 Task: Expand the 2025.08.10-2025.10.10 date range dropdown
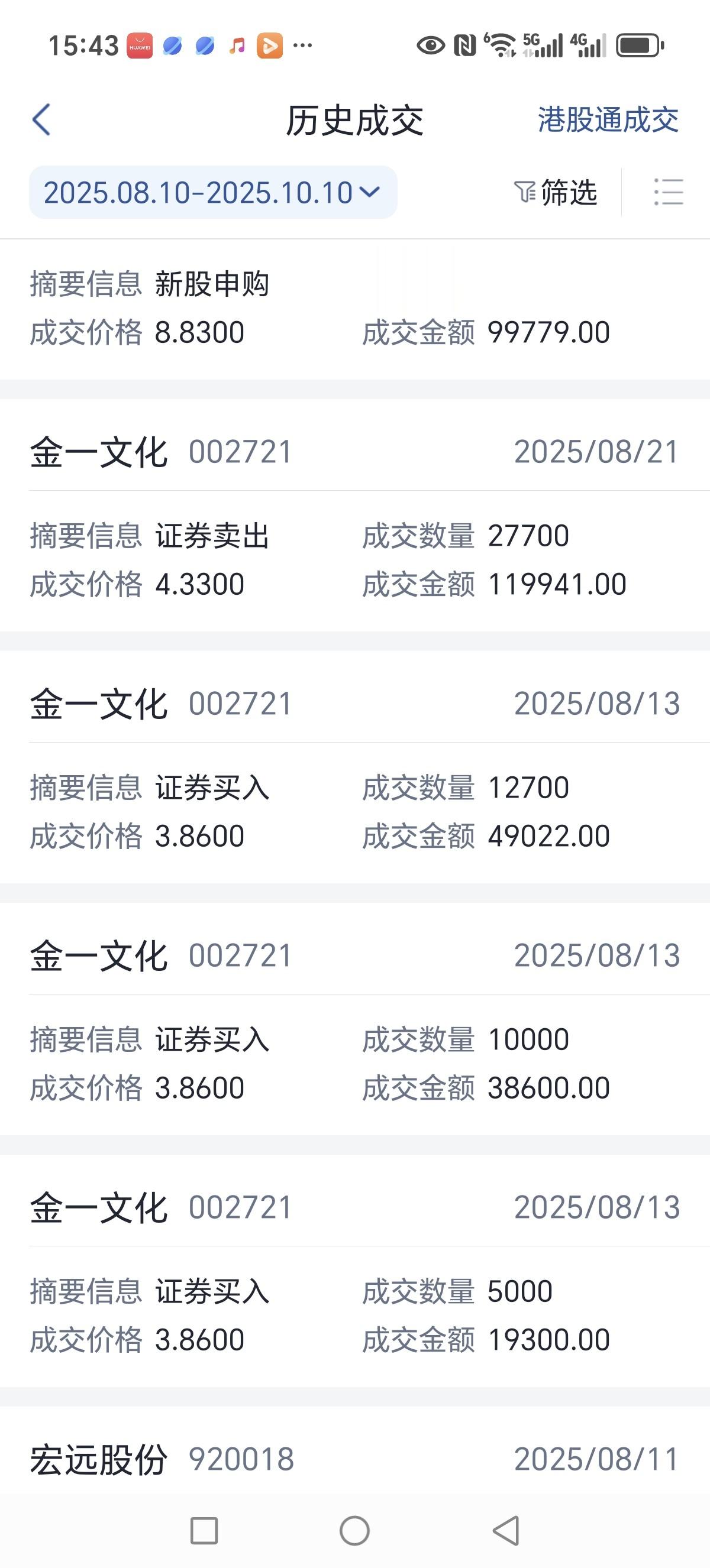pos(212,192)
